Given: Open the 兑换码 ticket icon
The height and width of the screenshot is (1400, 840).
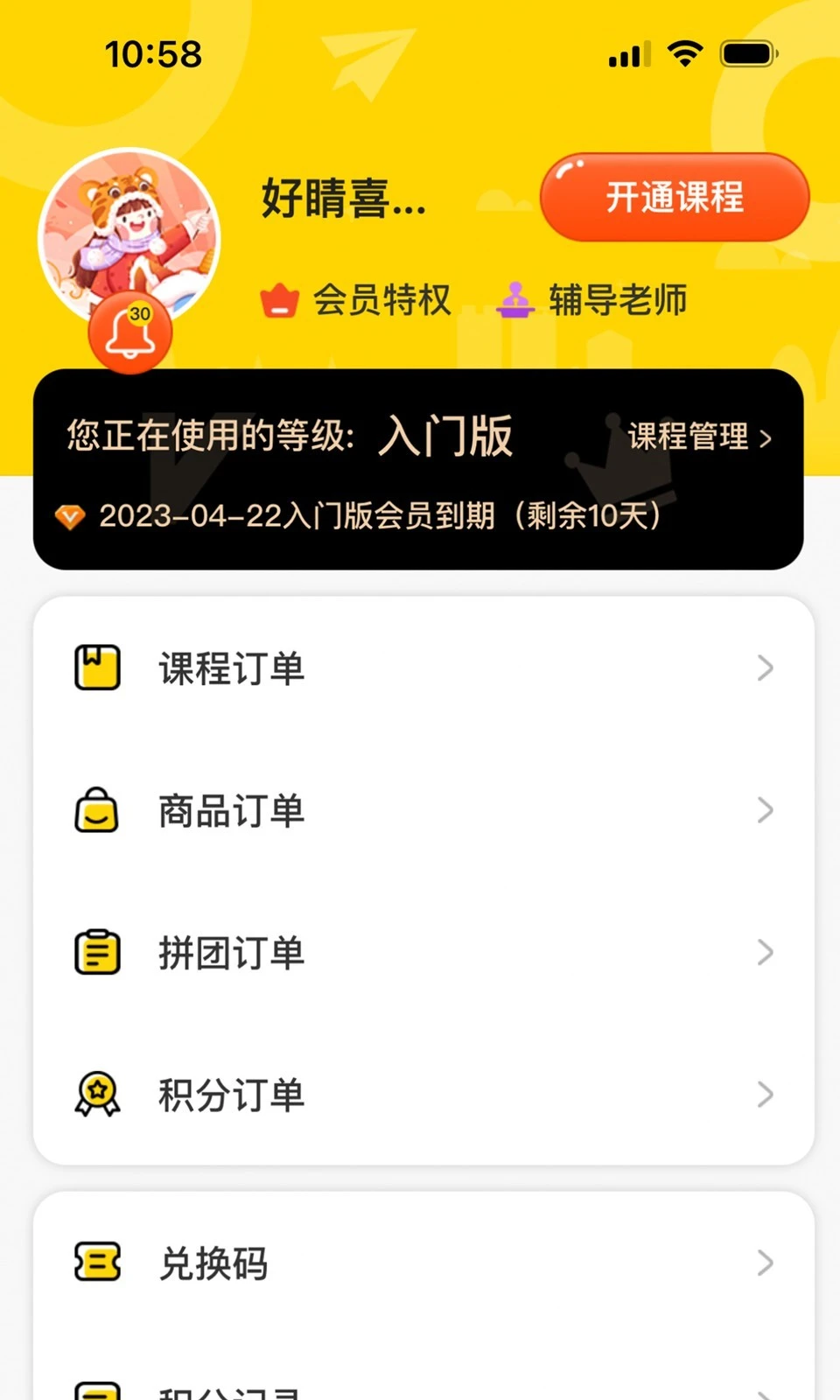Looking at the screenshot, I should (96, 1263).
